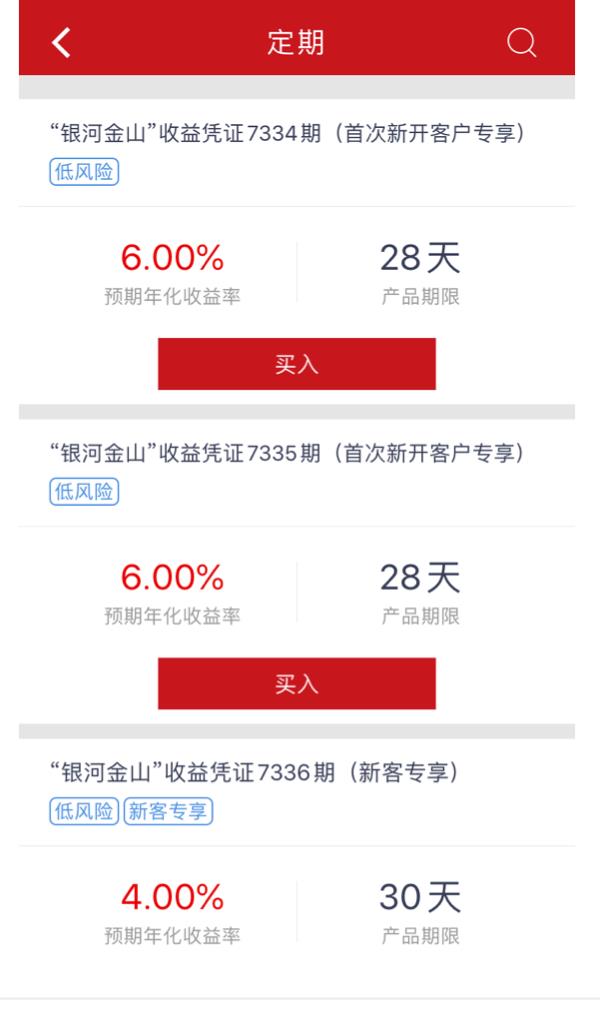This screenshot has width=600, height=1017.
Task: Open search with the magnifier icon
Action: [522, 42]
